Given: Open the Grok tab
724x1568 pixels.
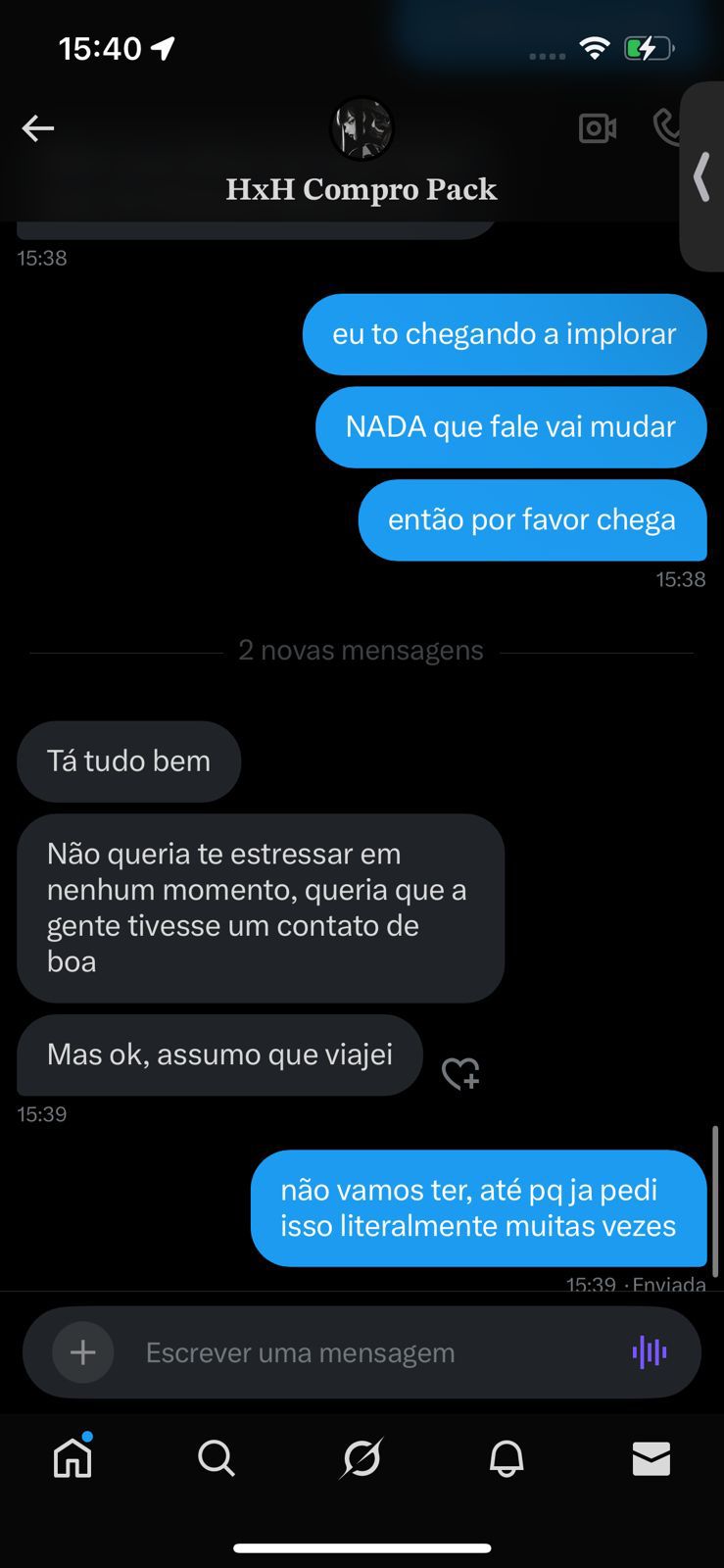Looking at the screenshot, I should click(362, 1458).
